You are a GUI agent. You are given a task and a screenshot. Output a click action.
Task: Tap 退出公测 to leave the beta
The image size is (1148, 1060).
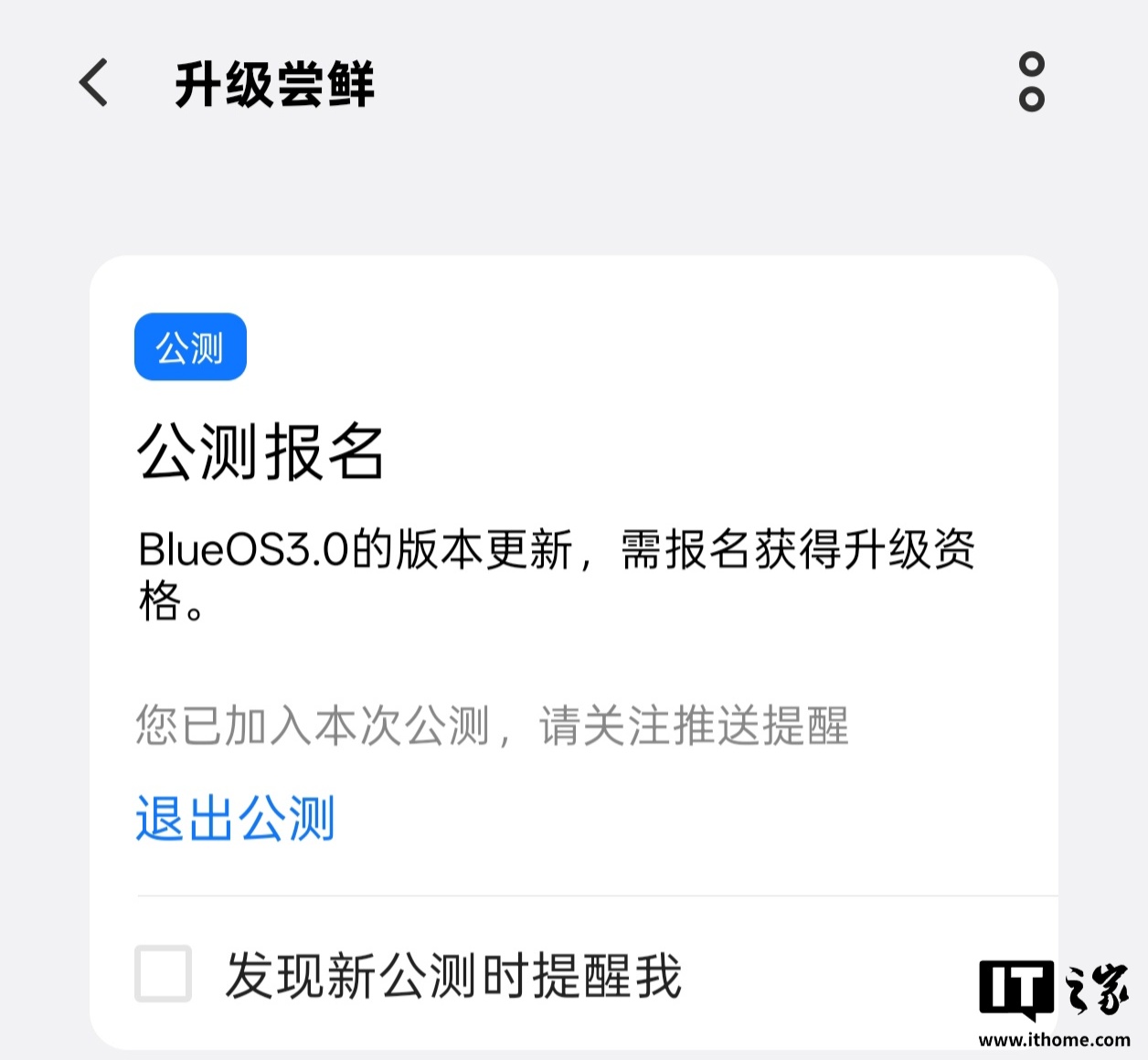[x=235, y=818]
